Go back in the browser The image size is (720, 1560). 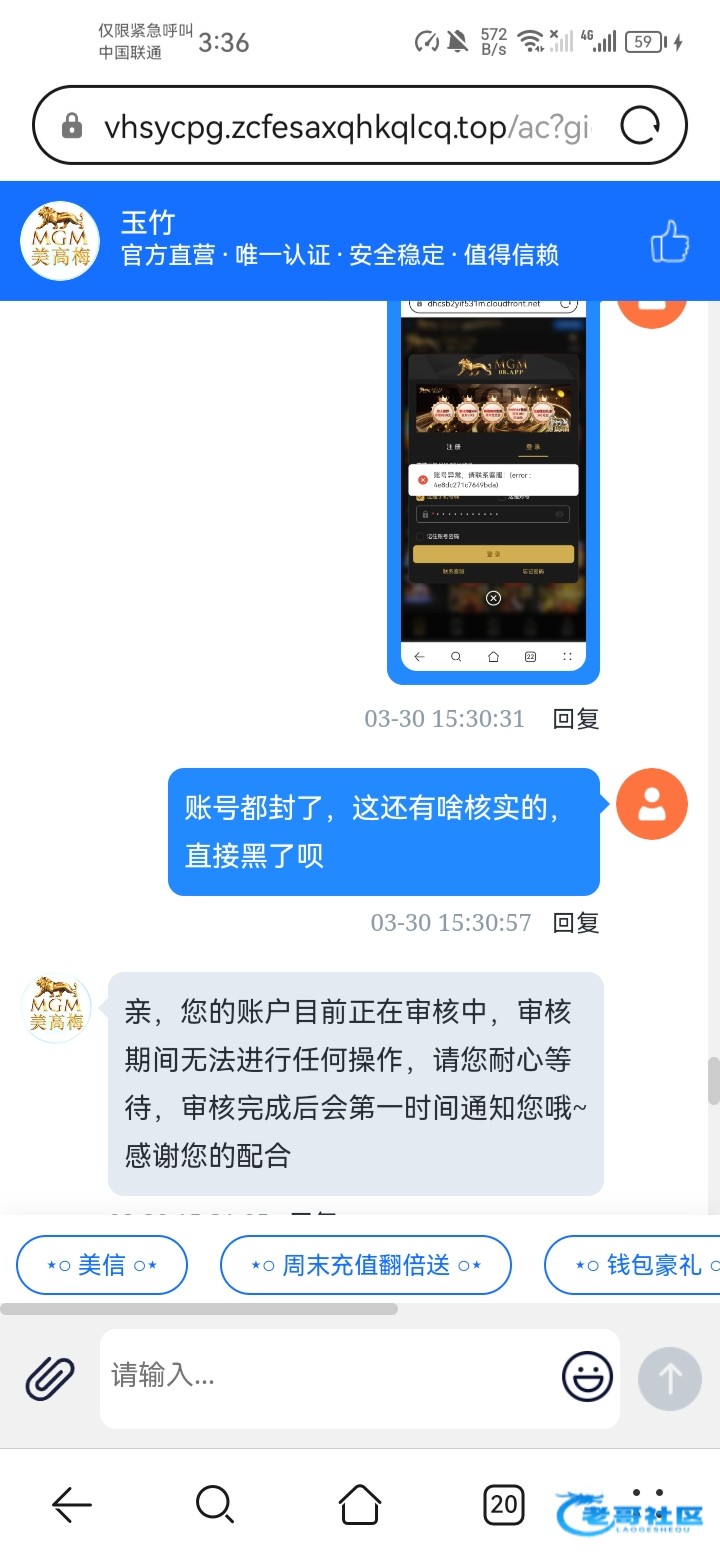point(72,1504)
